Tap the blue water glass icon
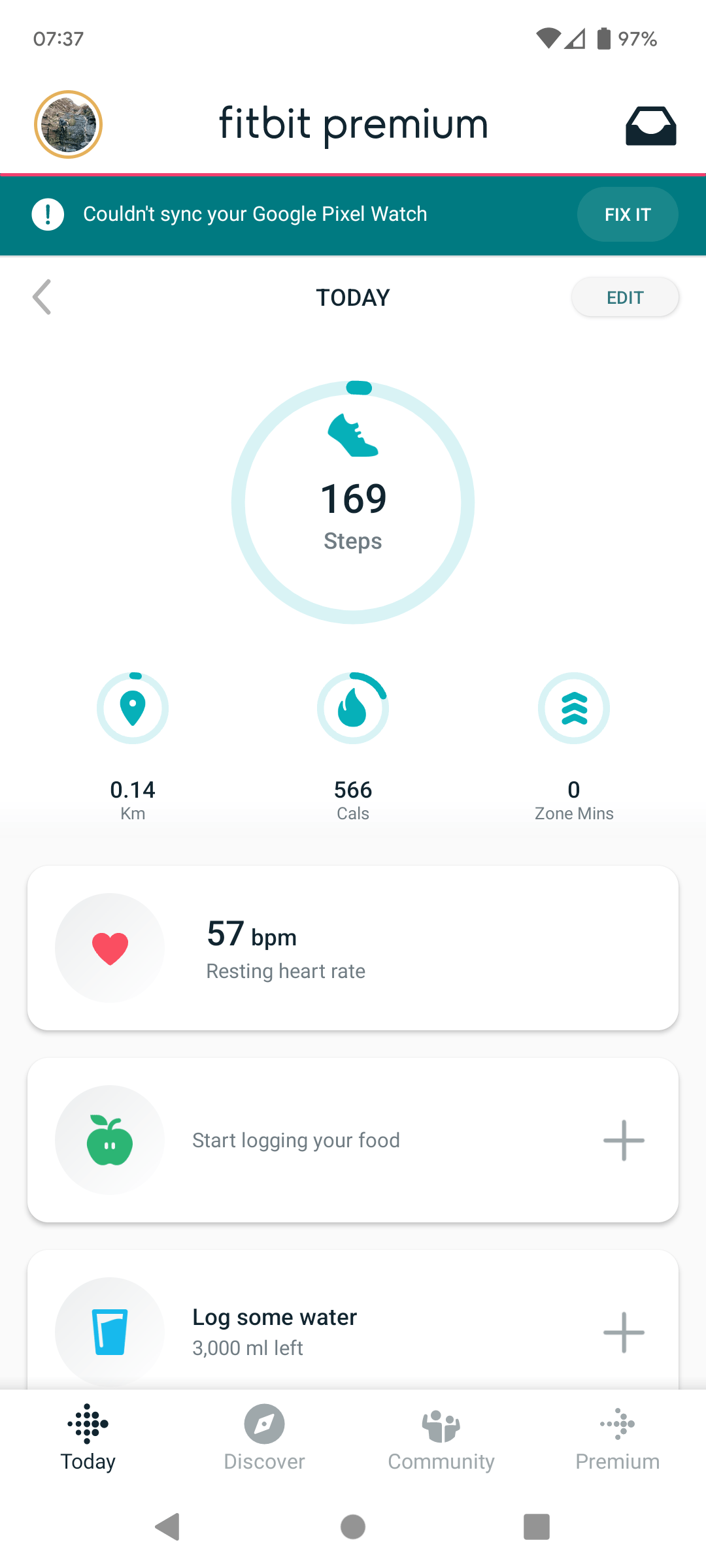 pyautogui.click(x=109, y=1331)
